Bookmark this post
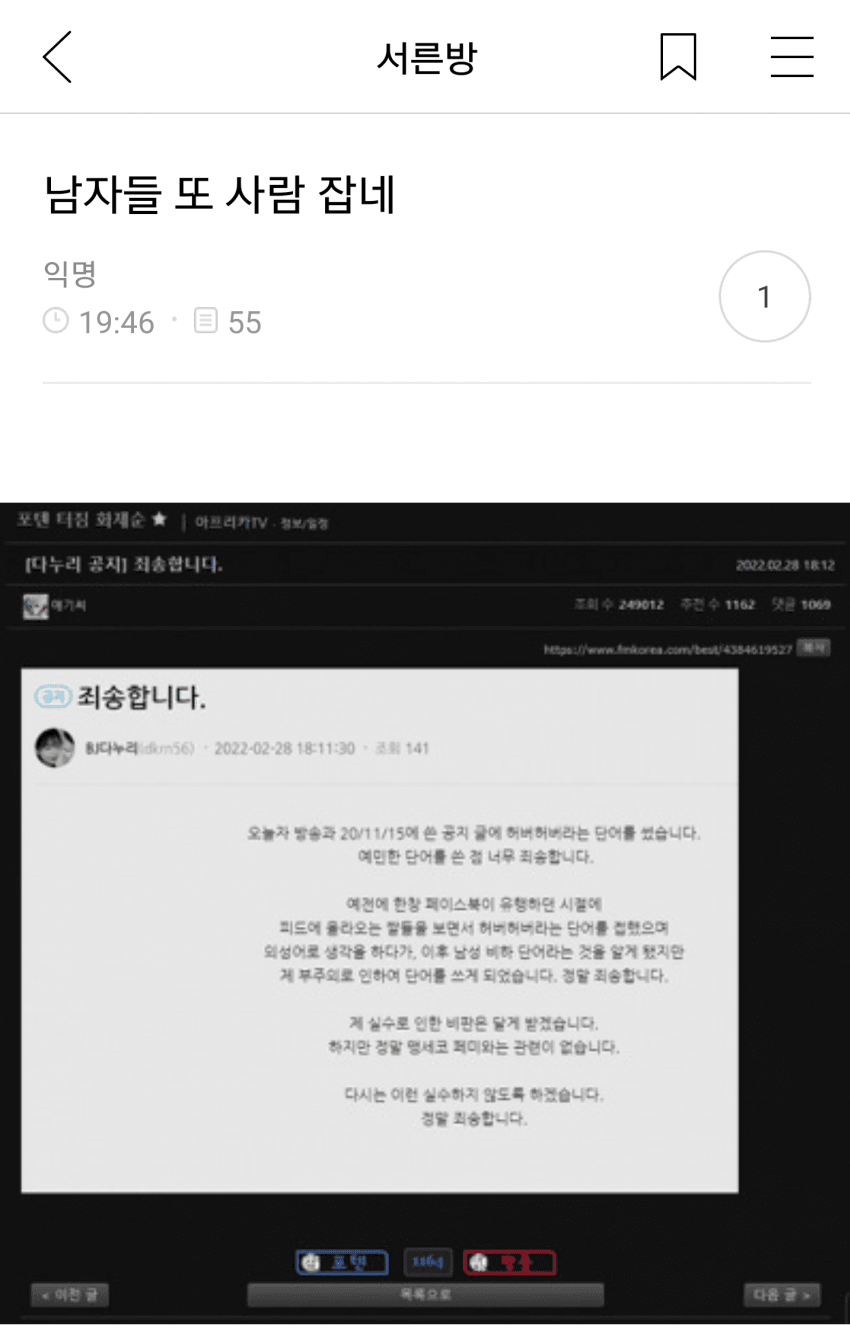 (x=678, y=57)
